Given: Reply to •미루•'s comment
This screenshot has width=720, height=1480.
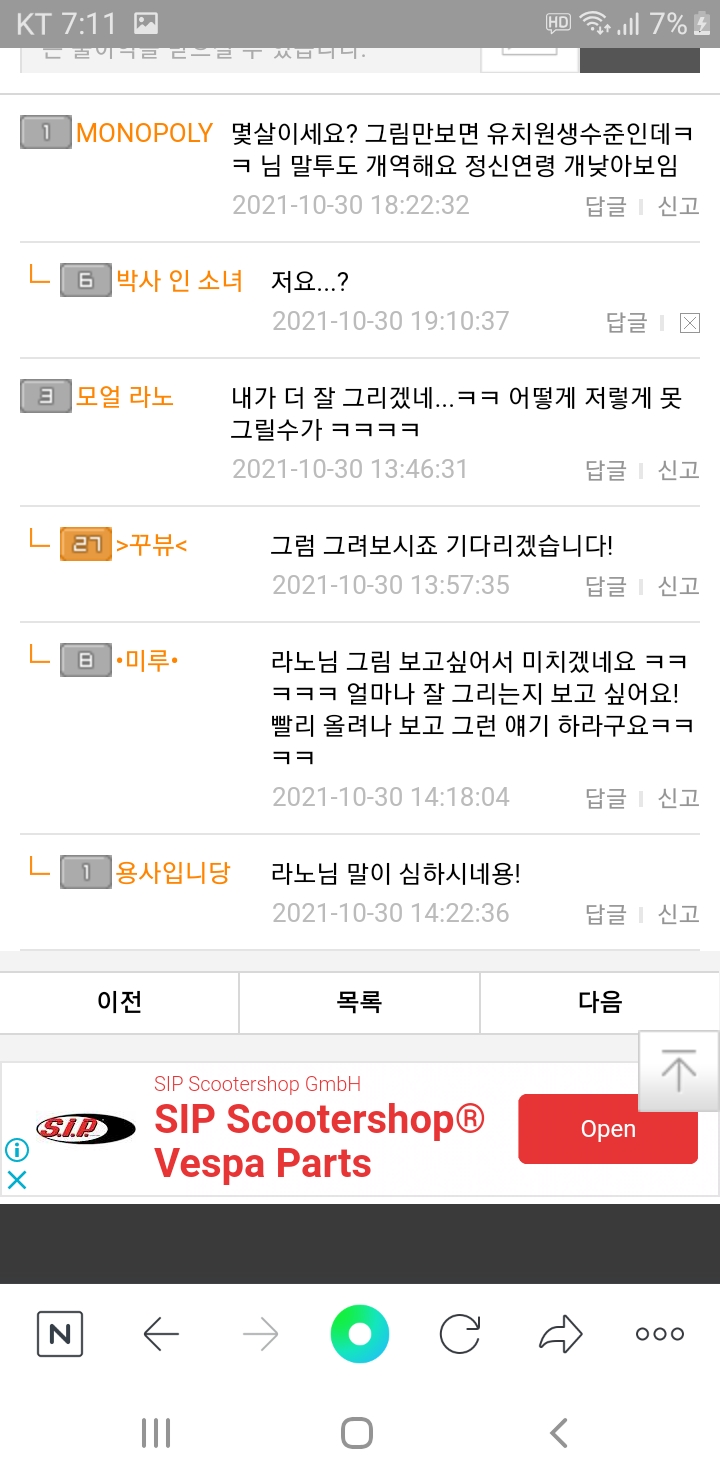Looking at the screenshot, I should tap(605, 798).
